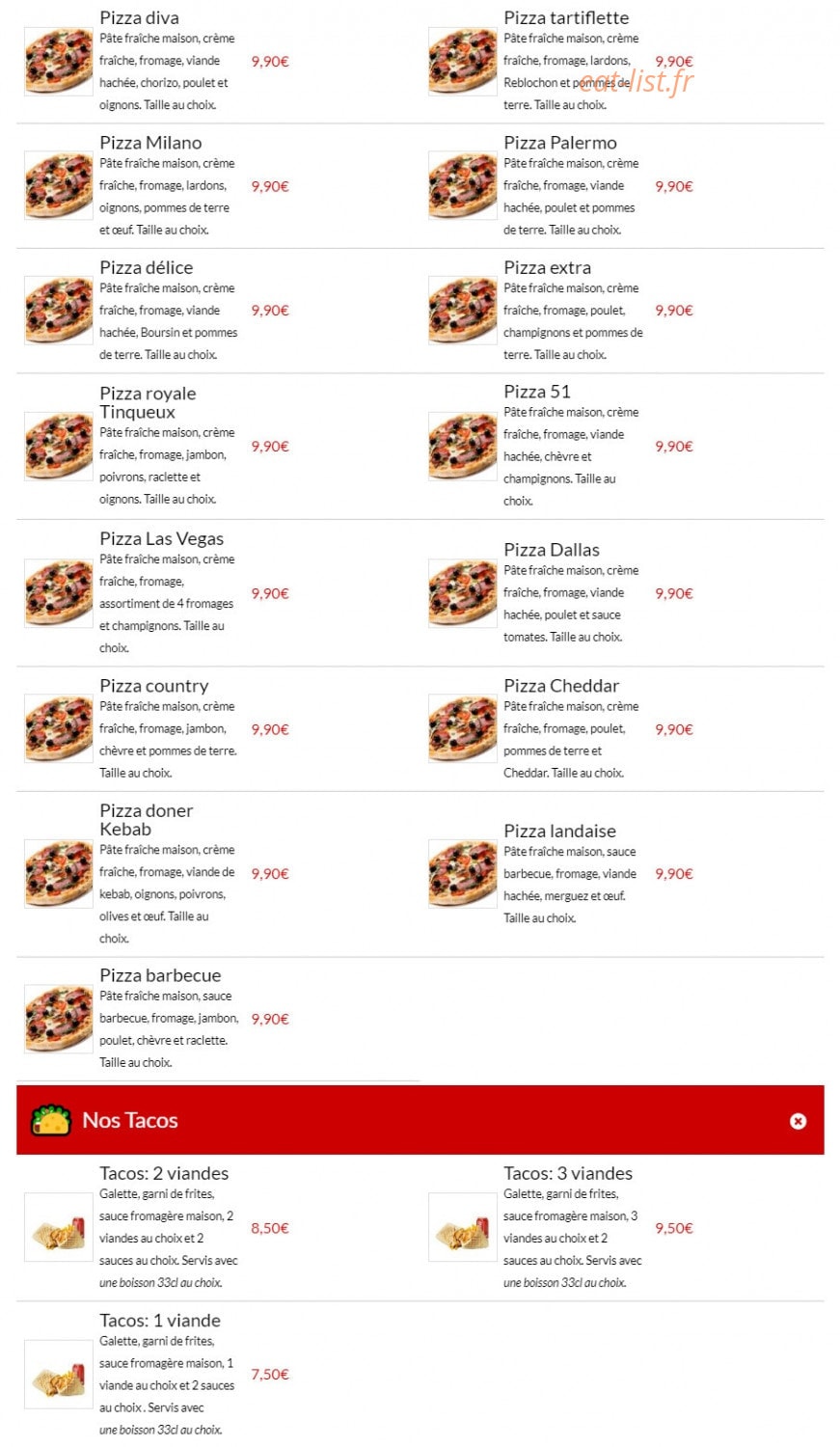Pick Tacos: 3 viandes

(x=568, y=1173)
